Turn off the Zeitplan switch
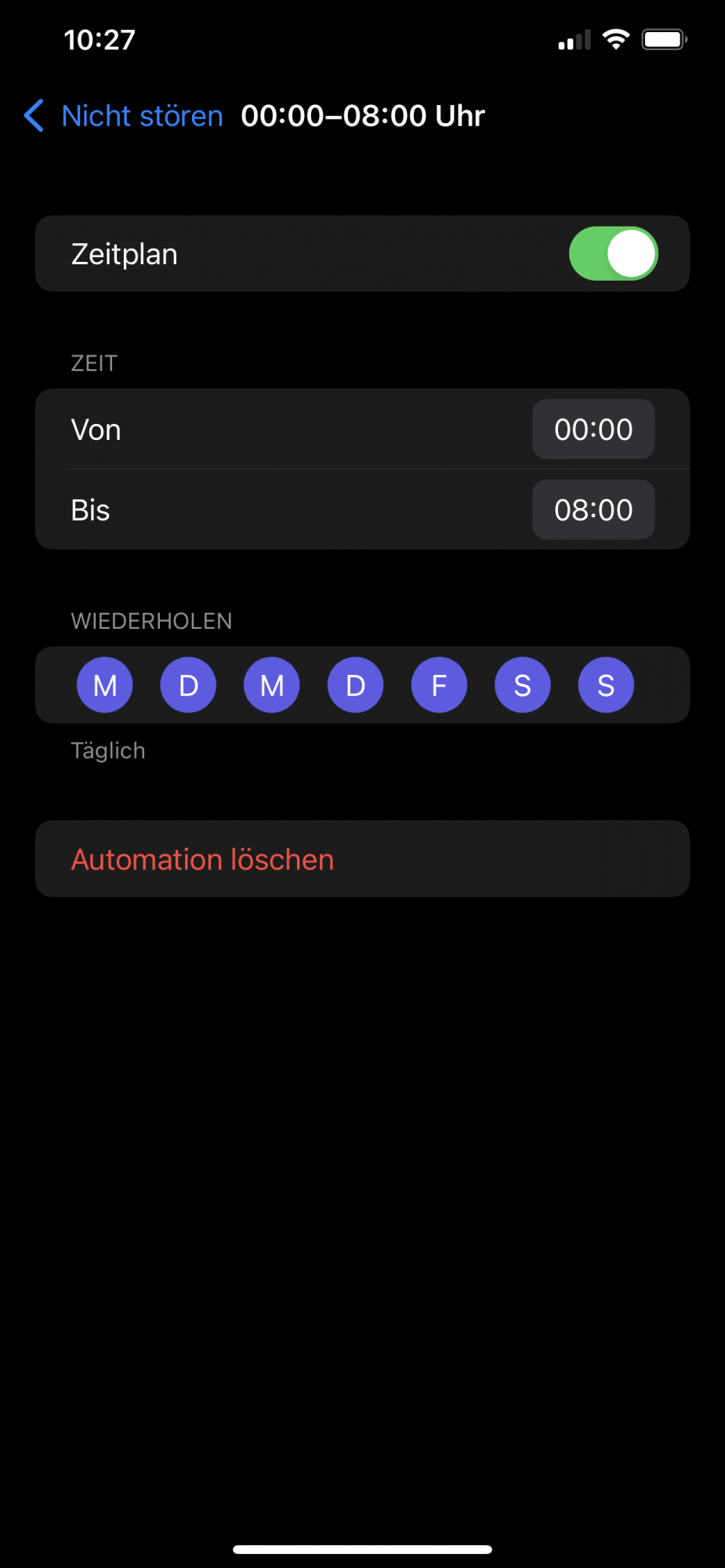The height and width of the screenshot is (1568, 725). tap(613, 254)
